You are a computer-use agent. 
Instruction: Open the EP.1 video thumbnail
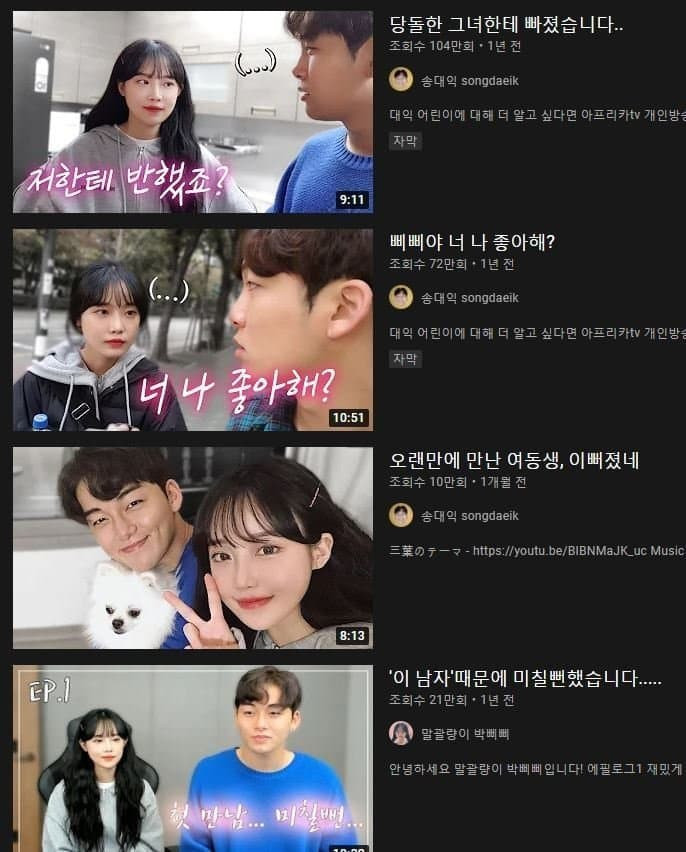[192, 758]
